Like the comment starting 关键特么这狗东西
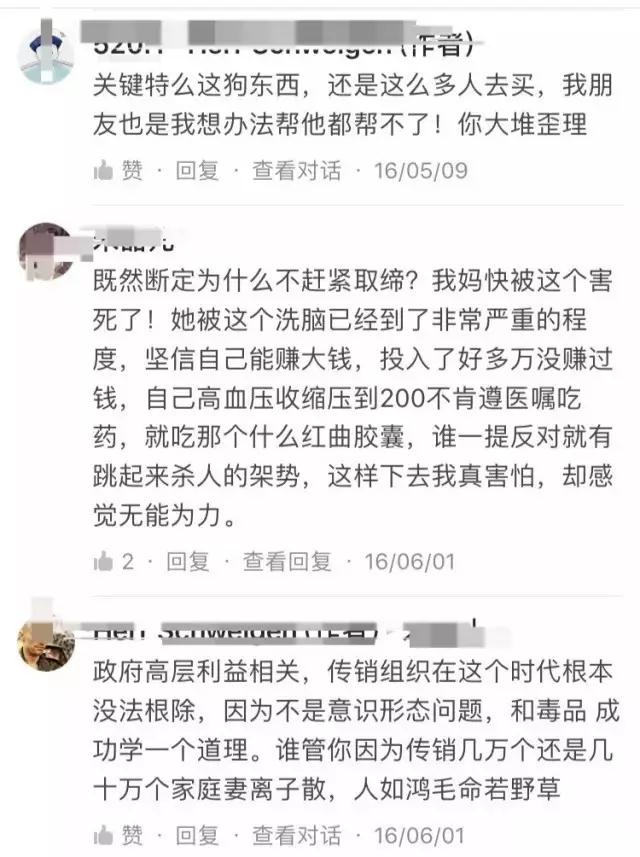Screen dimensions: 640x857 (x=118, y=170)
